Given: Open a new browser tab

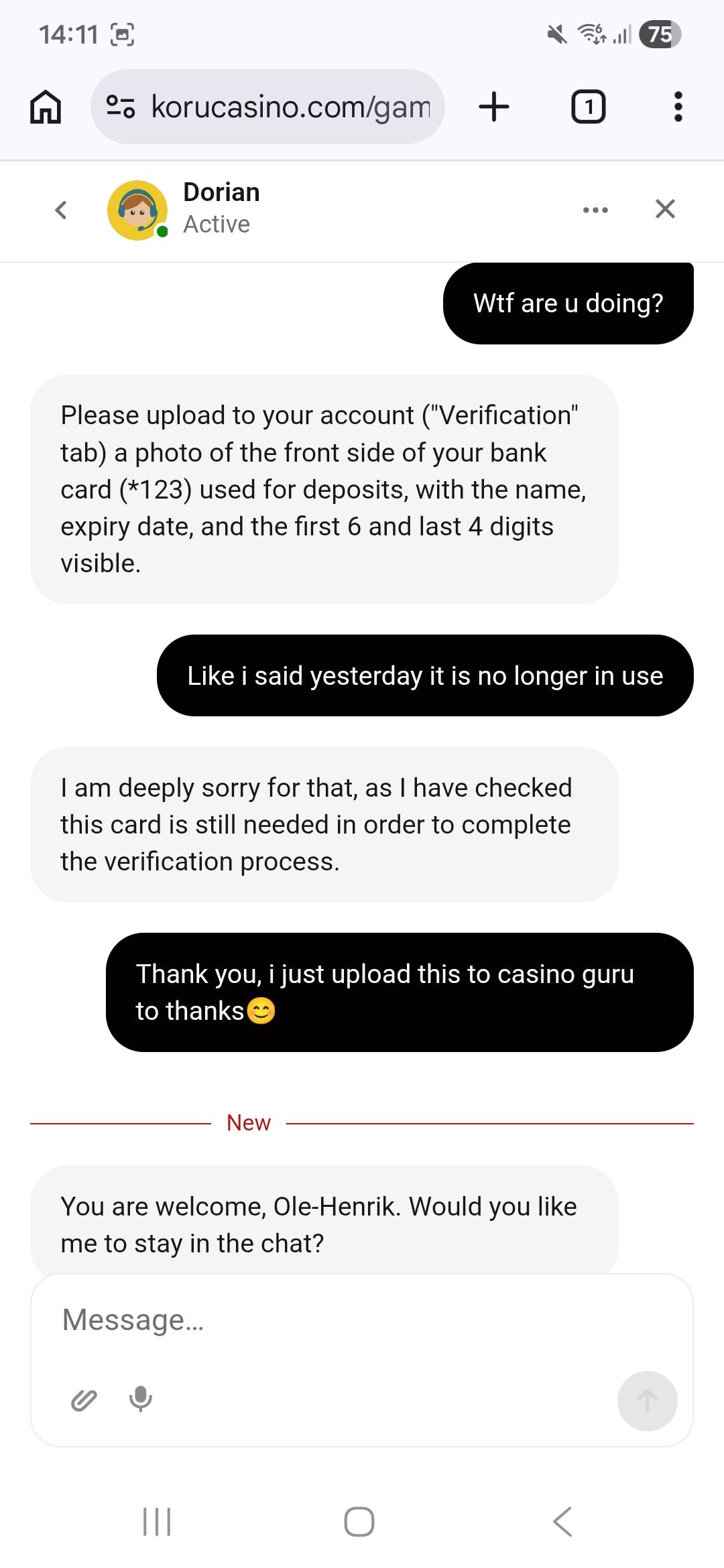Looking at the screenshot, I should [494, 107].
